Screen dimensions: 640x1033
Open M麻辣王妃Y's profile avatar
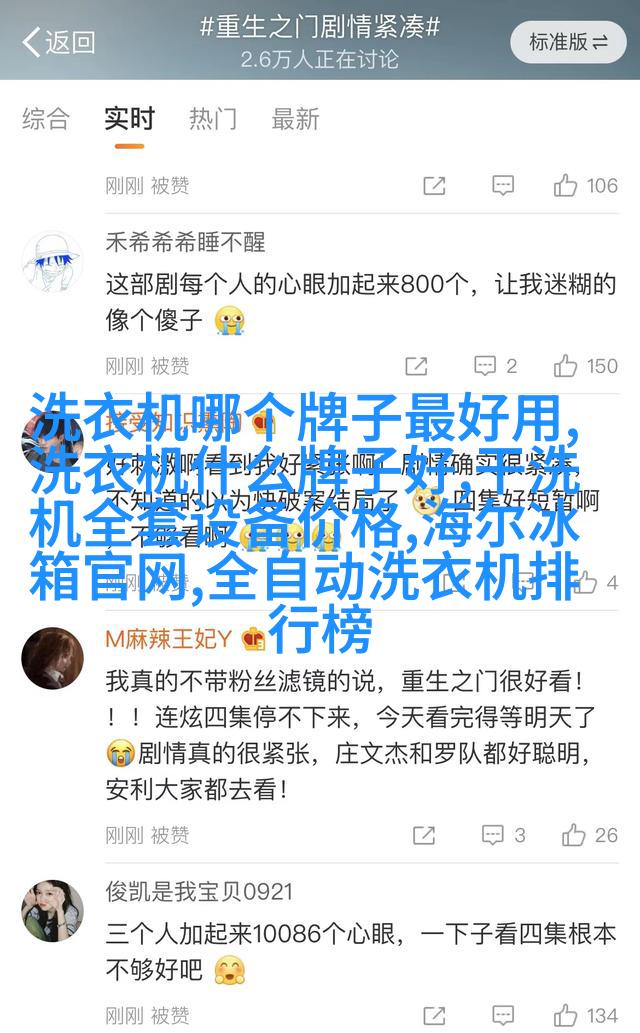tap(52, 659)
